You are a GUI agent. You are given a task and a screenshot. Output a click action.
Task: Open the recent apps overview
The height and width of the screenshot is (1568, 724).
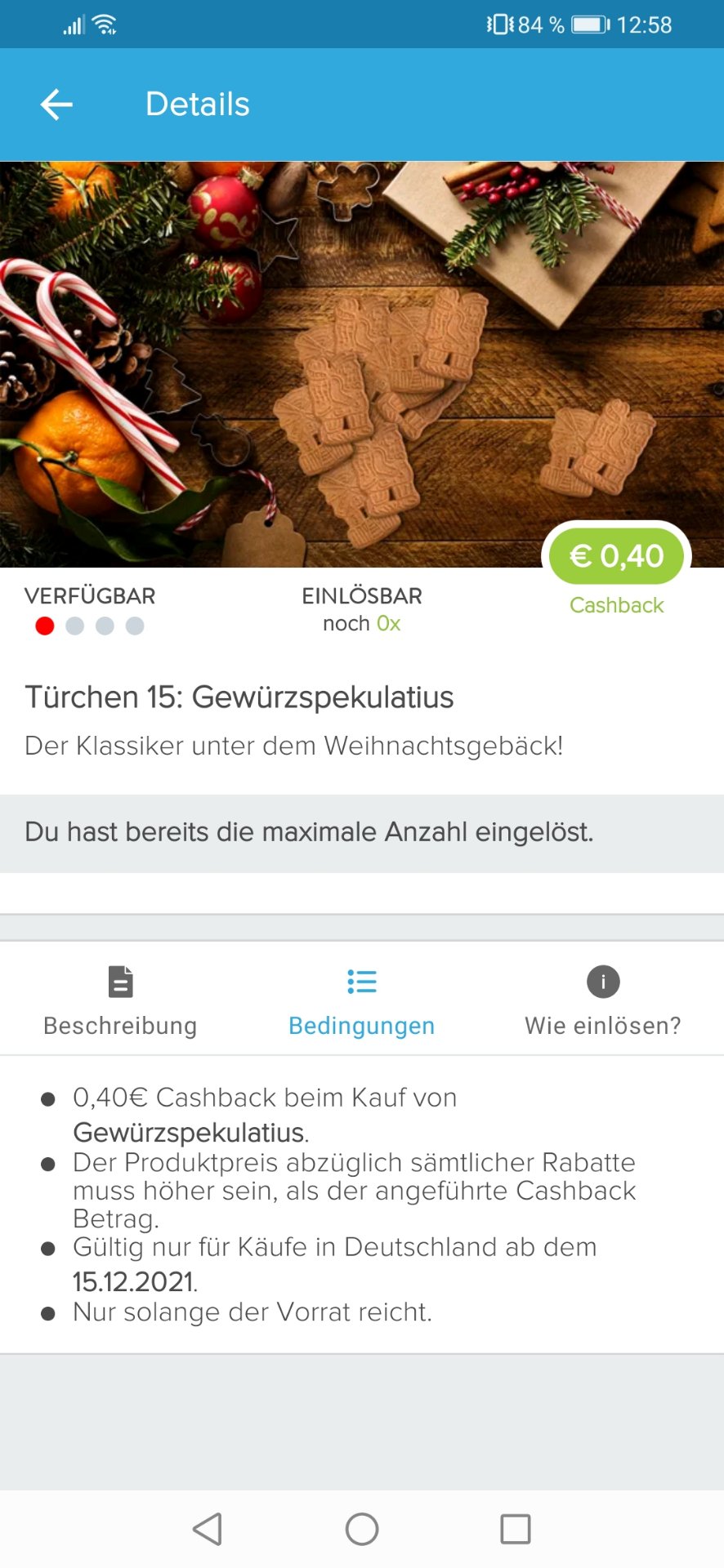coord(515,1529)
